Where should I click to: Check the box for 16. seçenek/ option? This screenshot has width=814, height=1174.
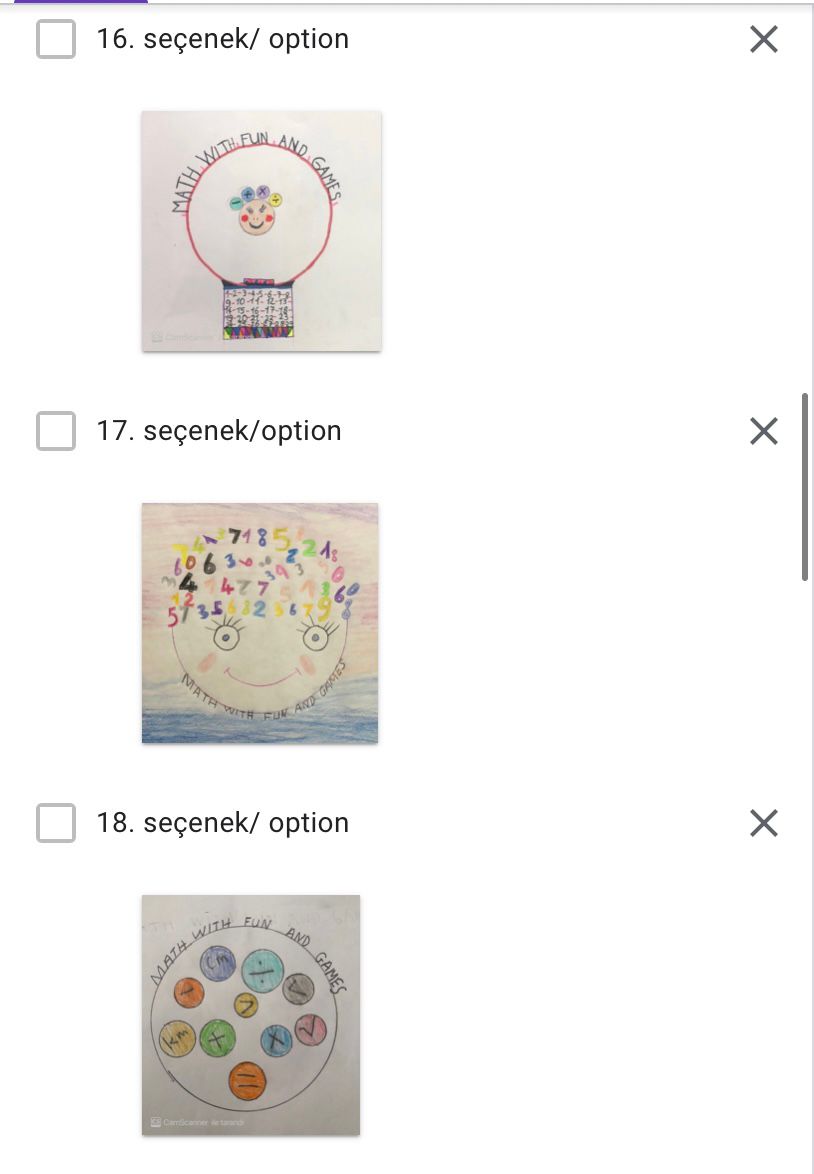56,40
